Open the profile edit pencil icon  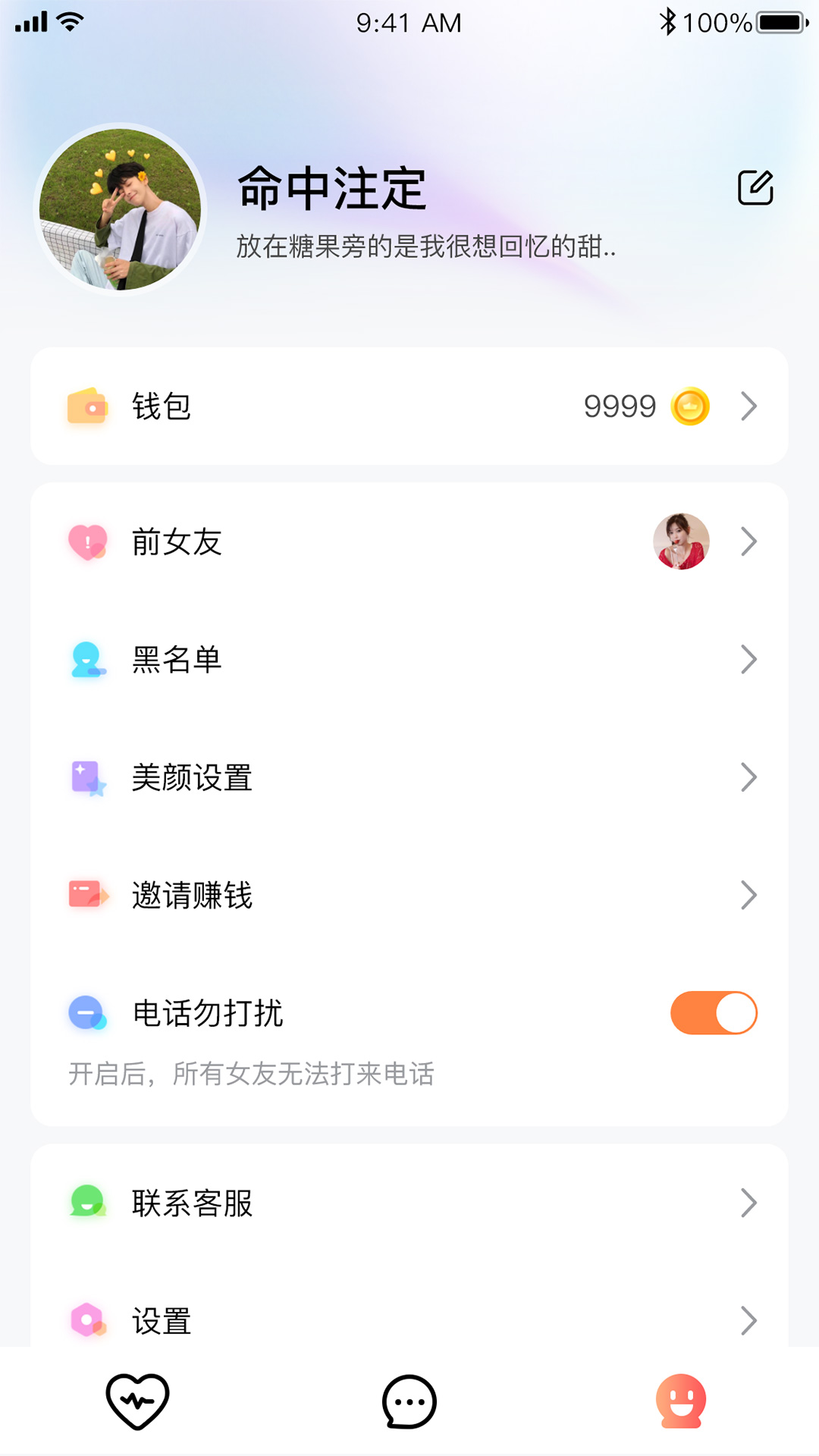pyautogui.click(x=755, y=189)
